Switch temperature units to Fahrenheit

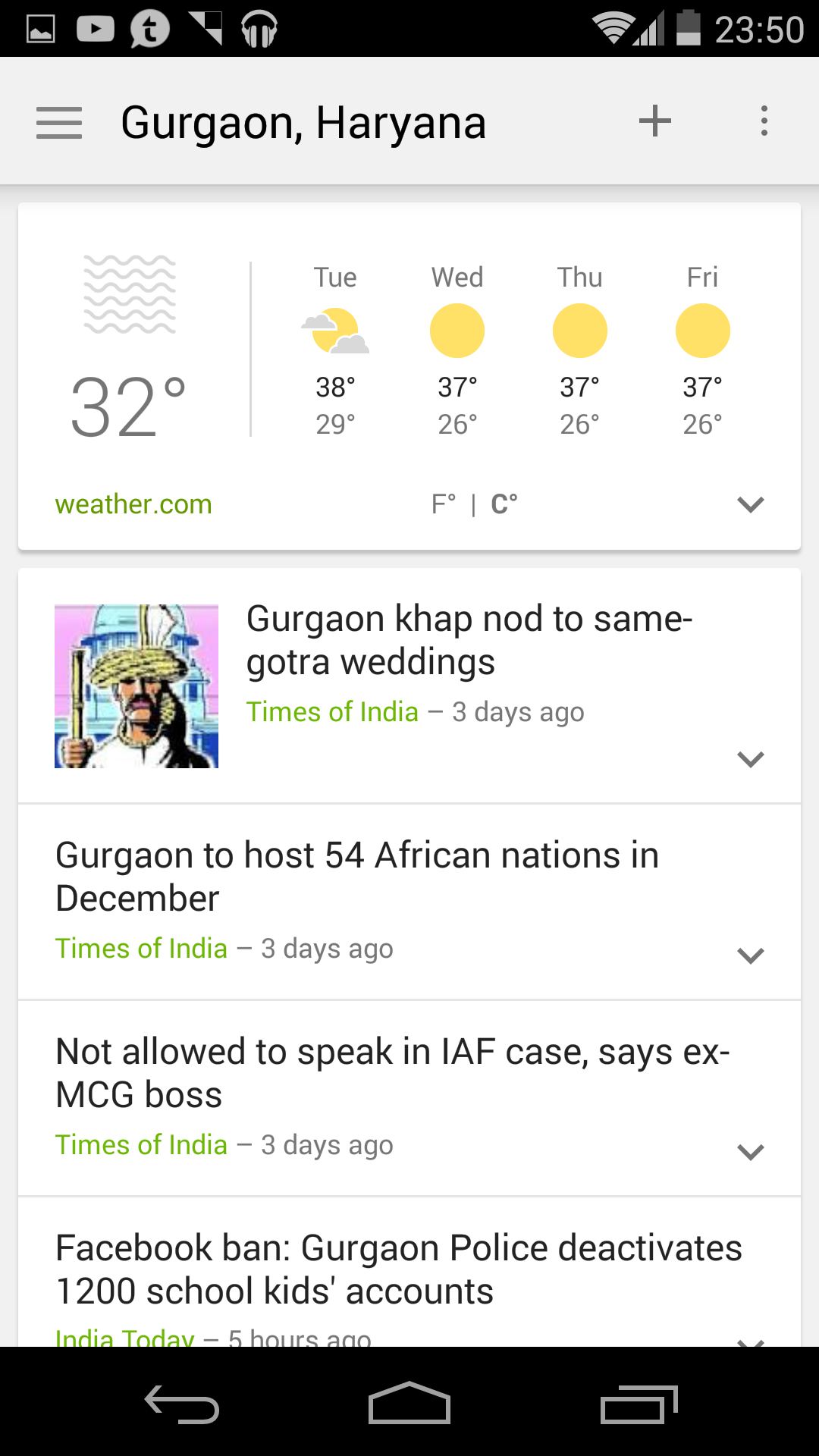point(444,504)
